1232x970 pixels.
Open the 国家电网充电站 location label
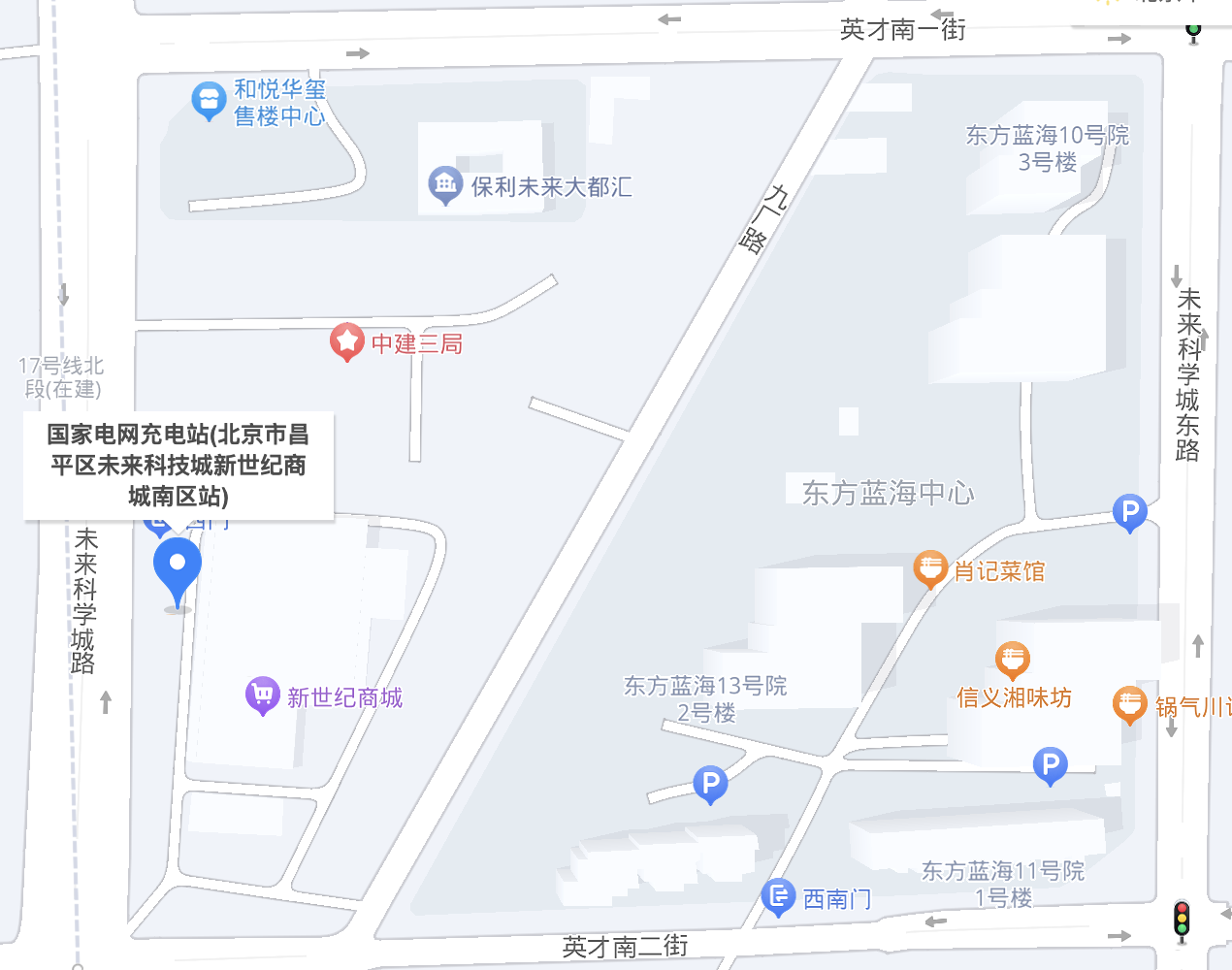(178, 466)
